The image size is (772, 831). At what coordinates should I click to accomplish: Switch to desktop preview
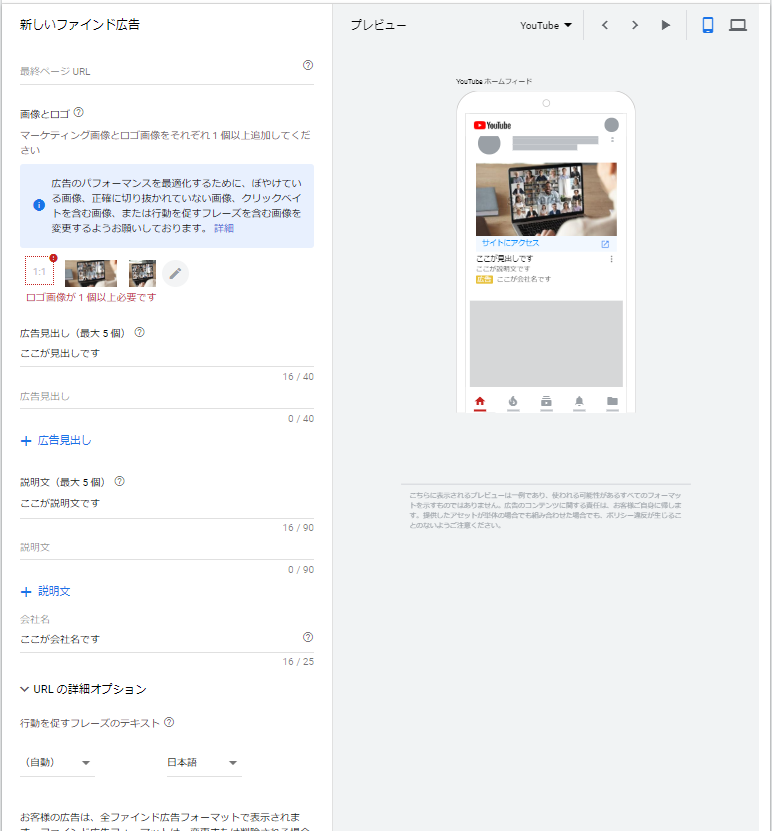tap(738, 26)
